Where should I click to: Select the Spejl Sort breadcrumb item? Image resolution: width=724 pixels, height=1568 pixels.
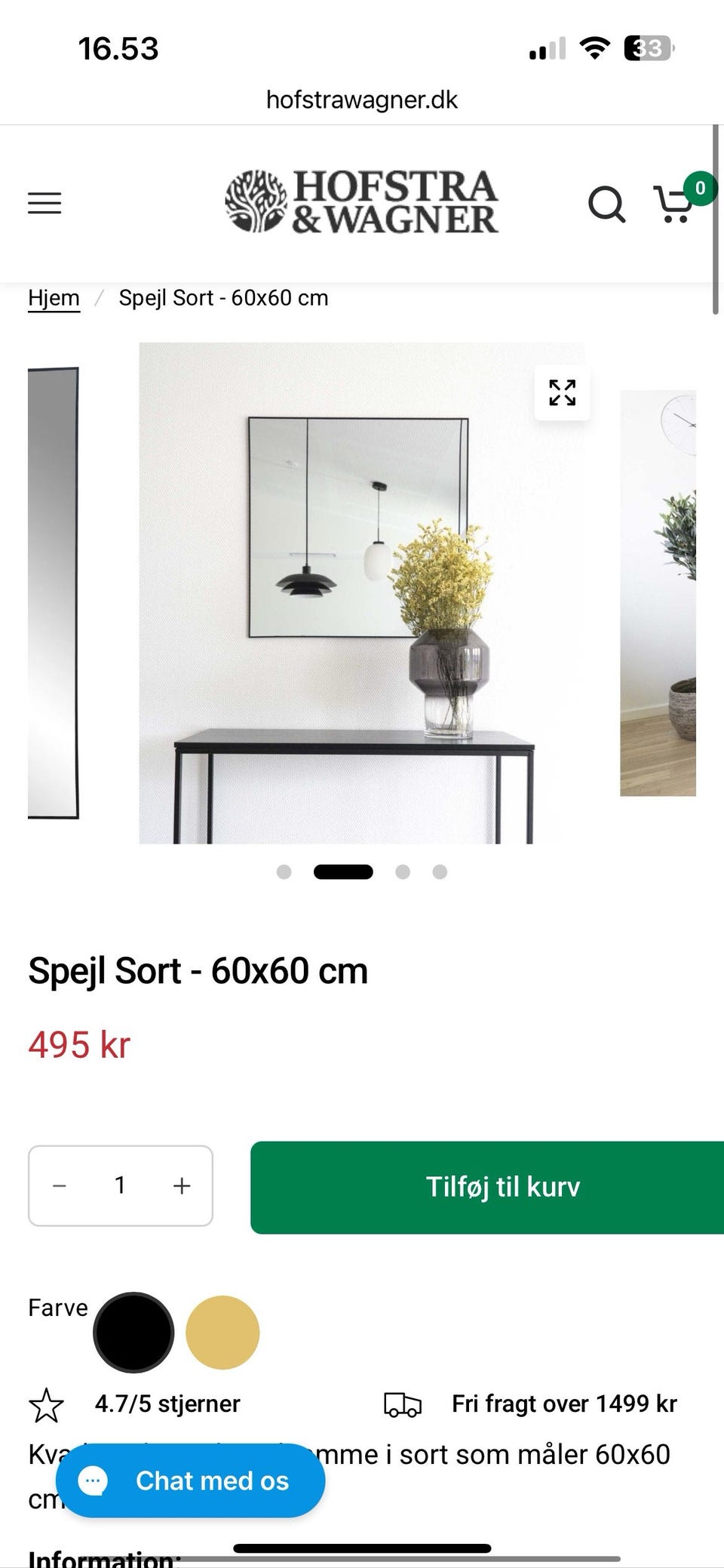[x=222, y=297]
